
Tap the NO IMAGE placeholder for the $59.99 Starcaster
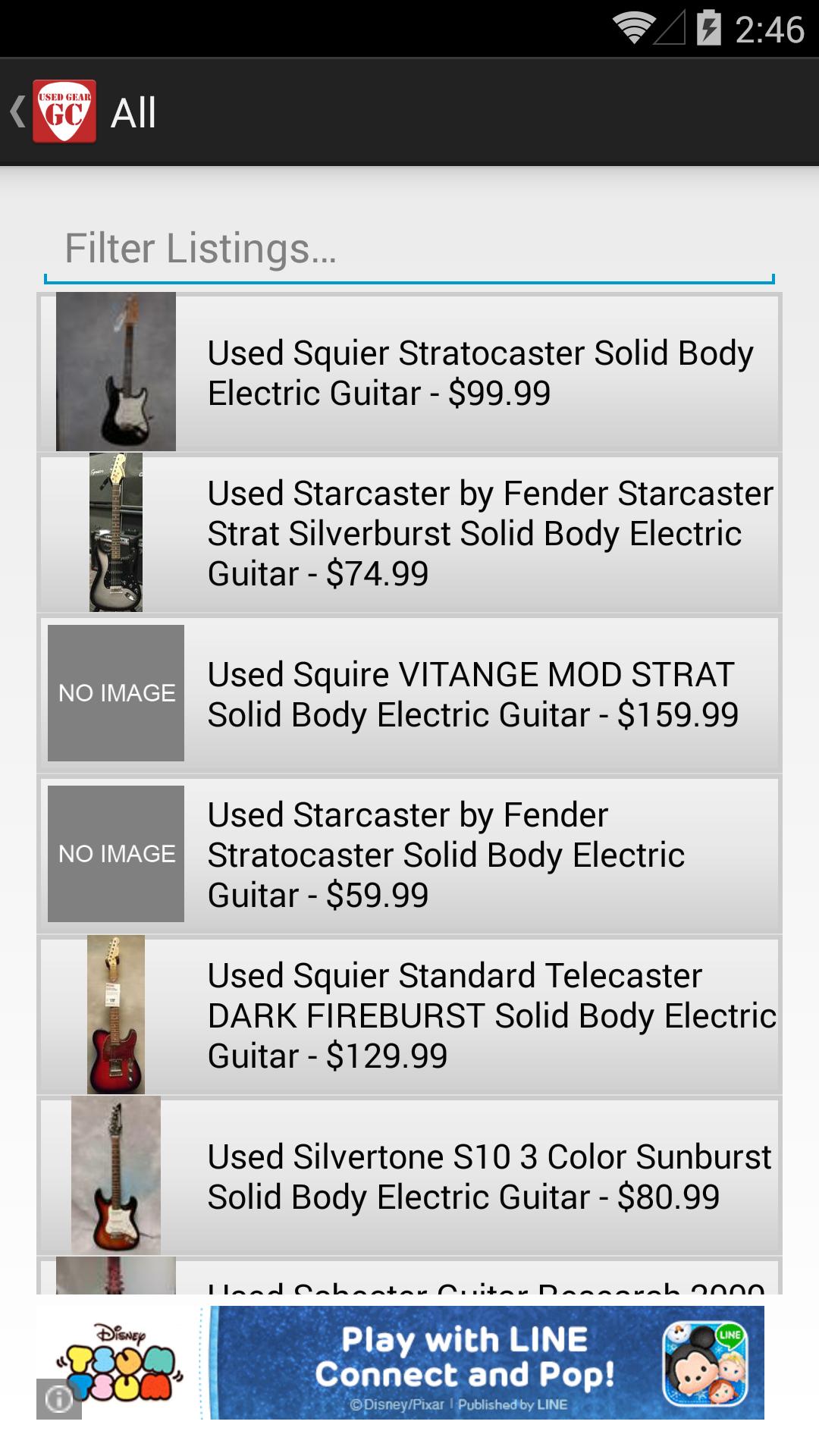(117, 852)
